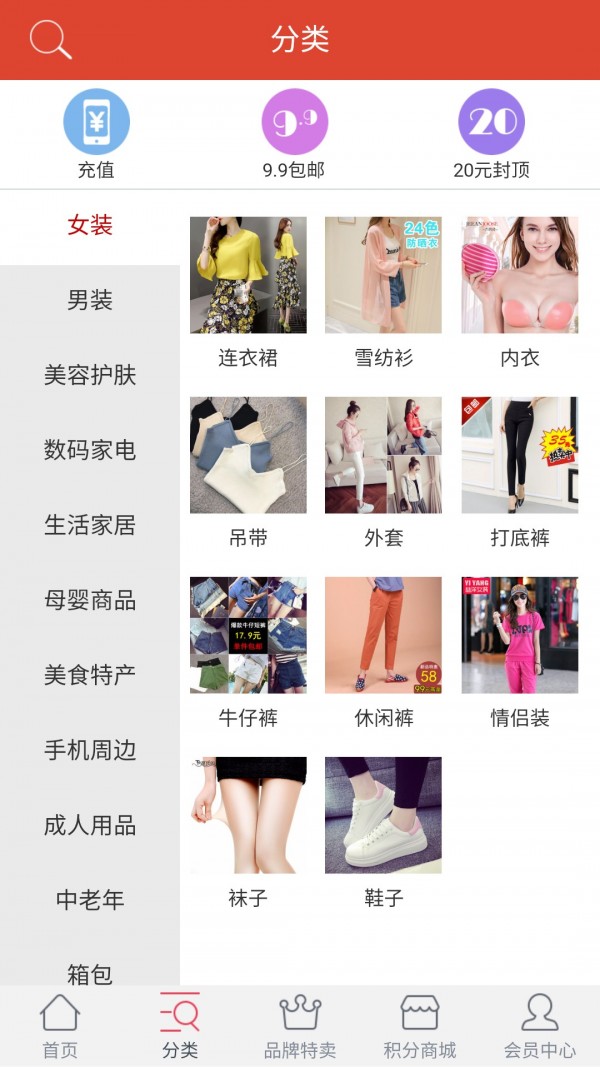Go to the 会员中心 tab
Viewport: 600px width, 1067px height.
[540, 1026]
